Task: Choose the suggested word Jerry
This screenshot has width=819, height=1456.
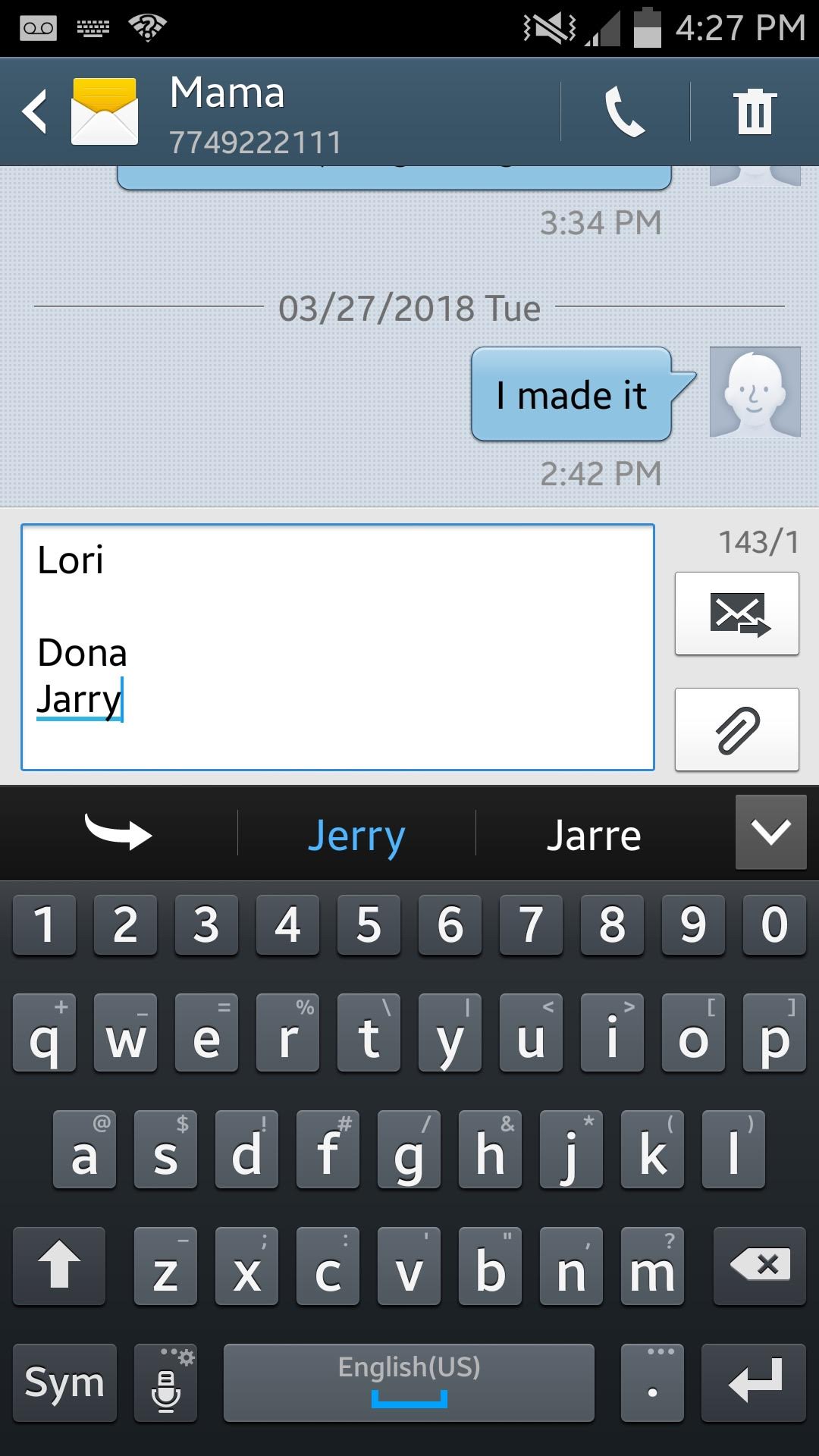Action: (356, 835)
